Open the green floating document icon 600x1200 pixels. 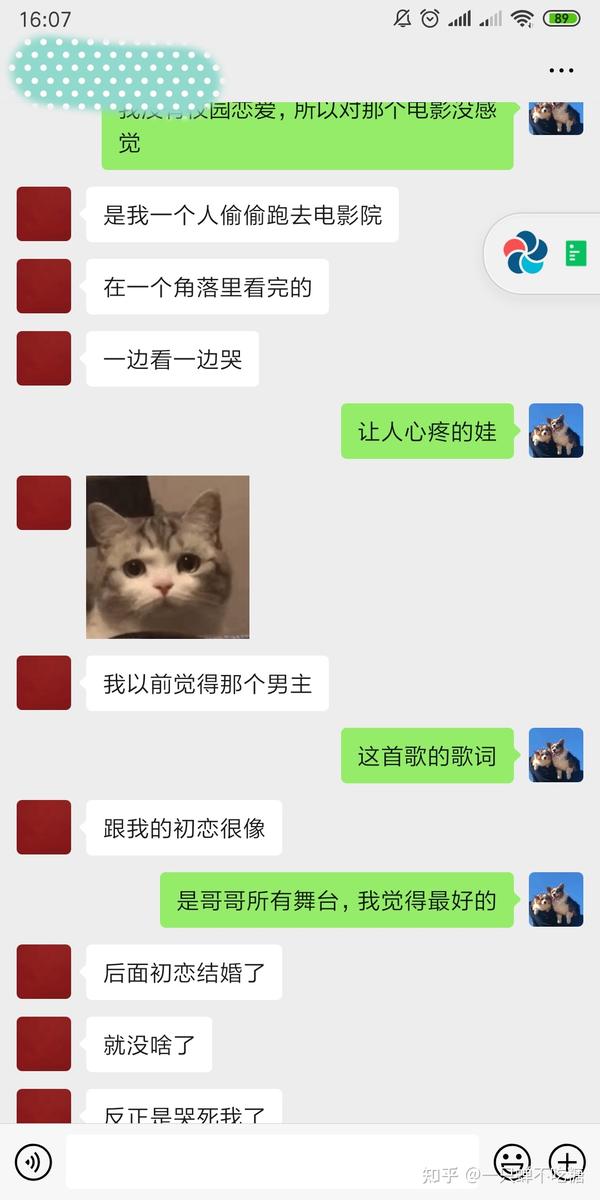point(576,253)
